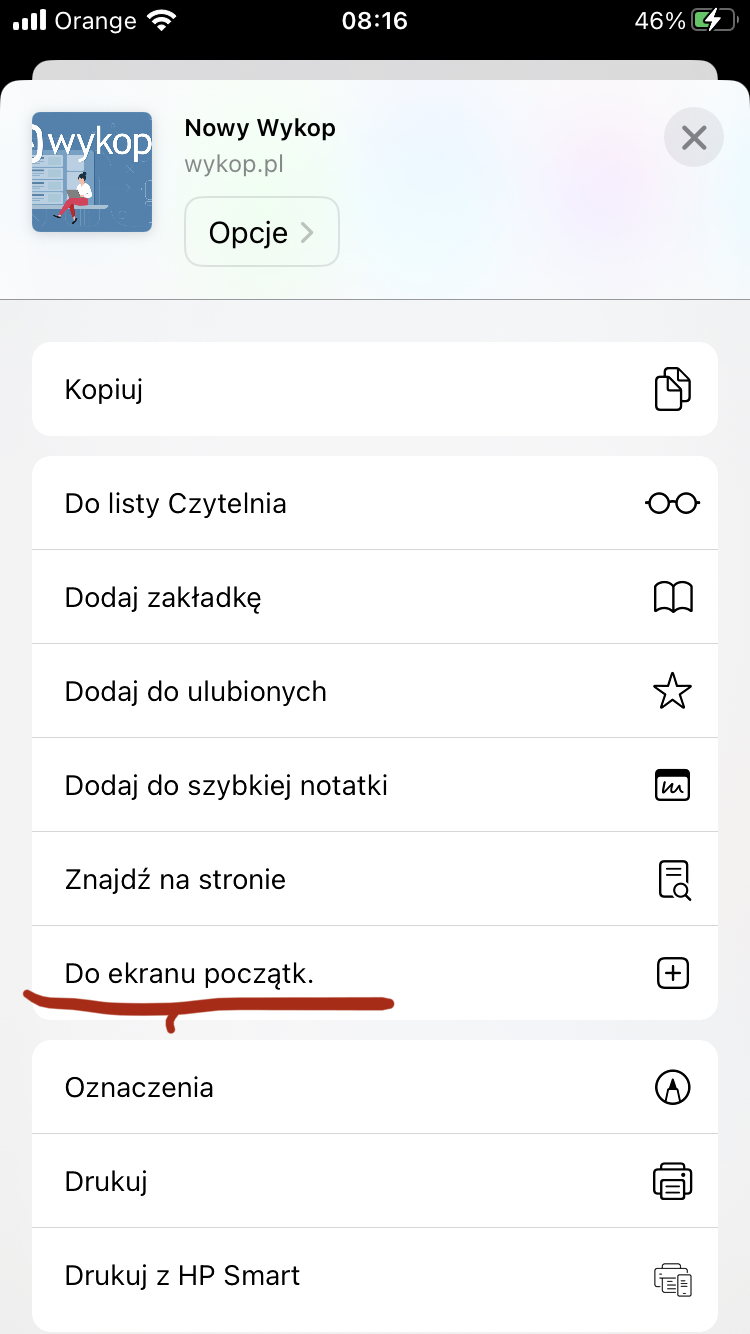Tap Dodaj do szybkiej notatki

tap(375, 786)
